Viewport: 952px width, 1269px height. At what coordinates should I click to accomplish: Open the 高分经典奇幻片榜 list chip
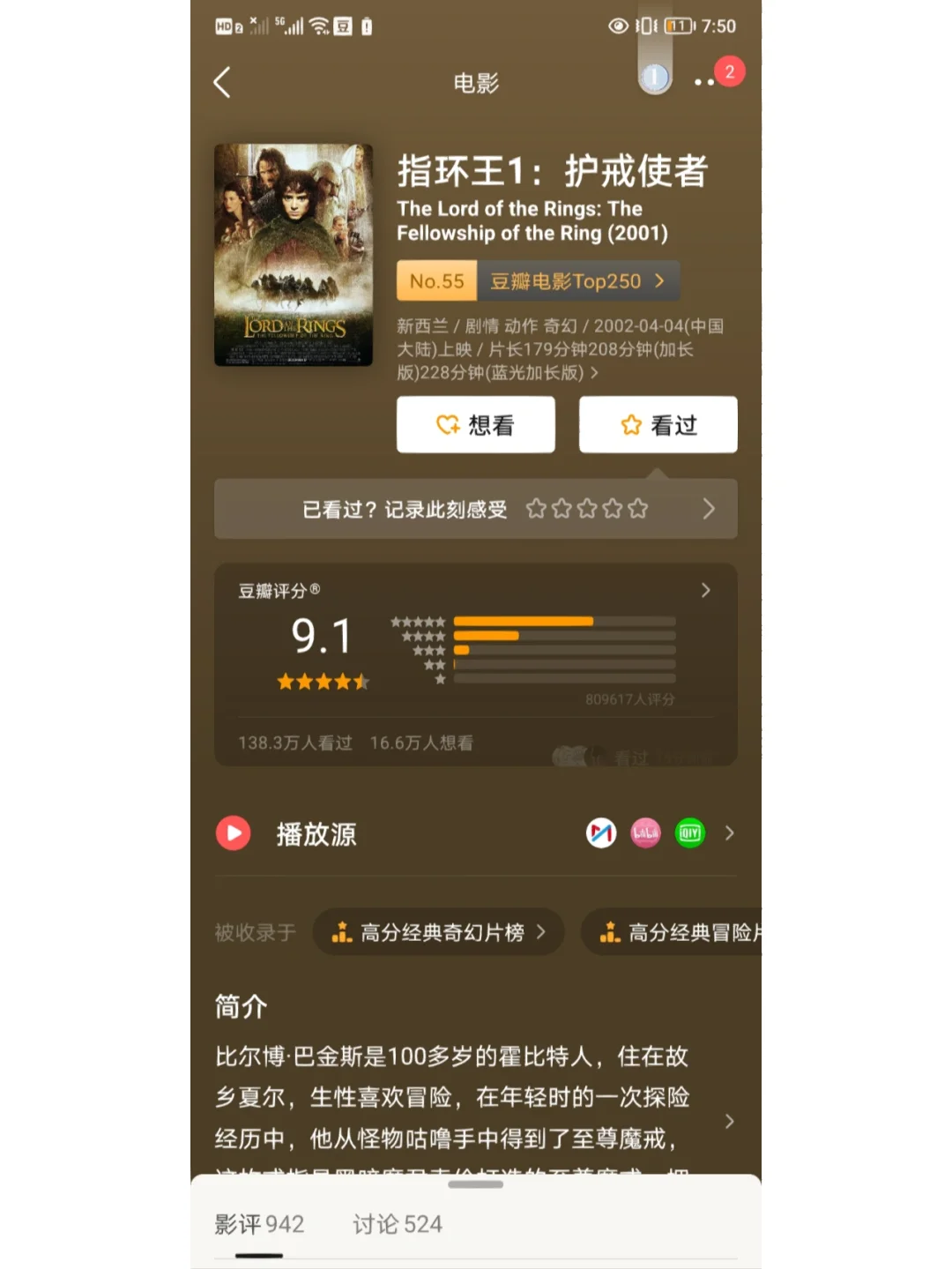coord(439,932)
